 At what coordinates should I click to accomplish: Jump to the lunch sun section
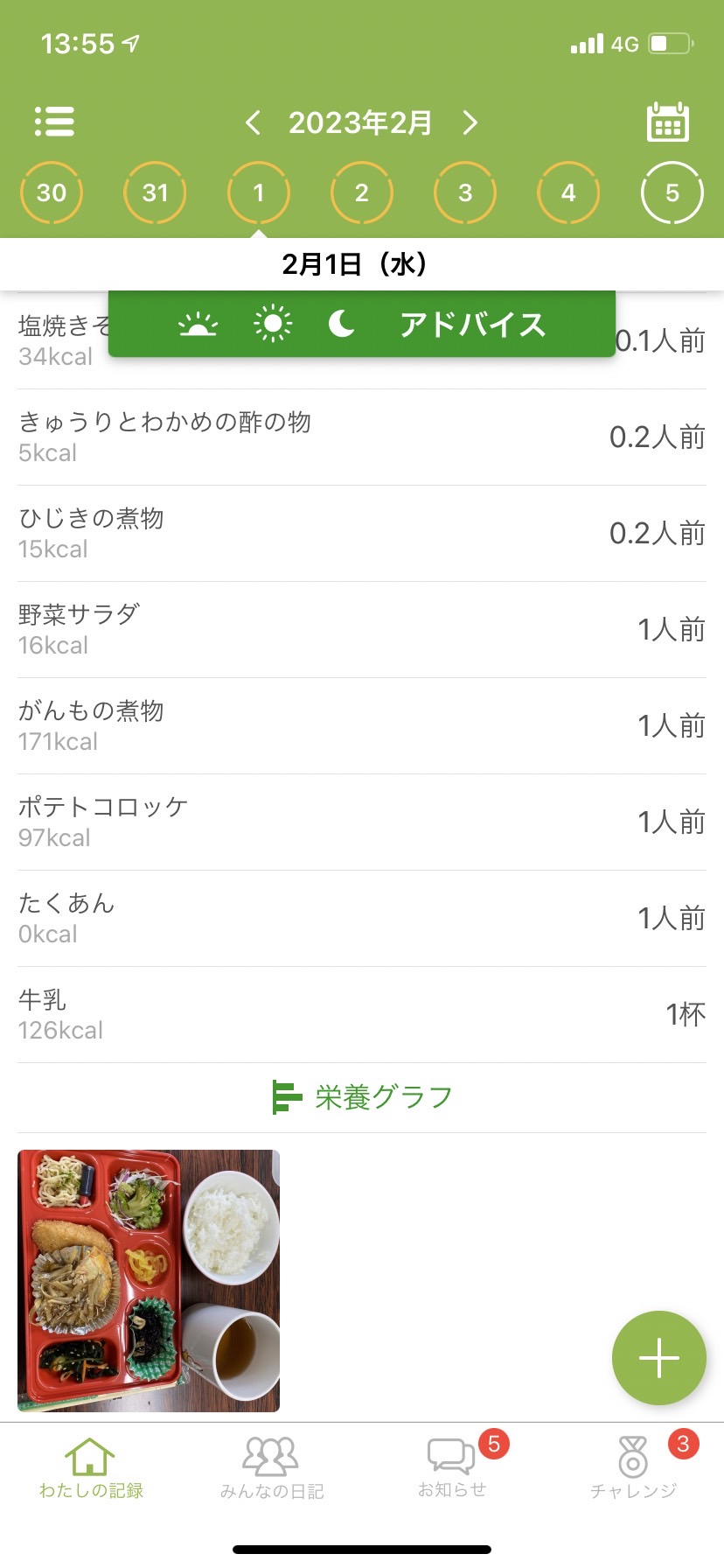273,325
